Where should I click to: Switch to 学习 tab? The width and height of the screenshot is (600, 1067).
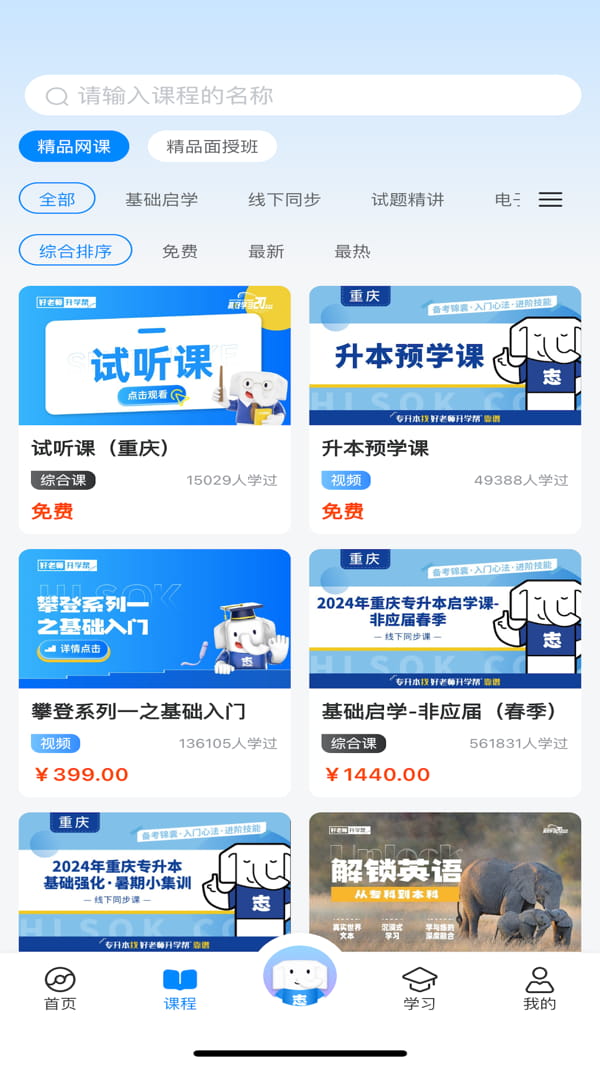point(419,988)
